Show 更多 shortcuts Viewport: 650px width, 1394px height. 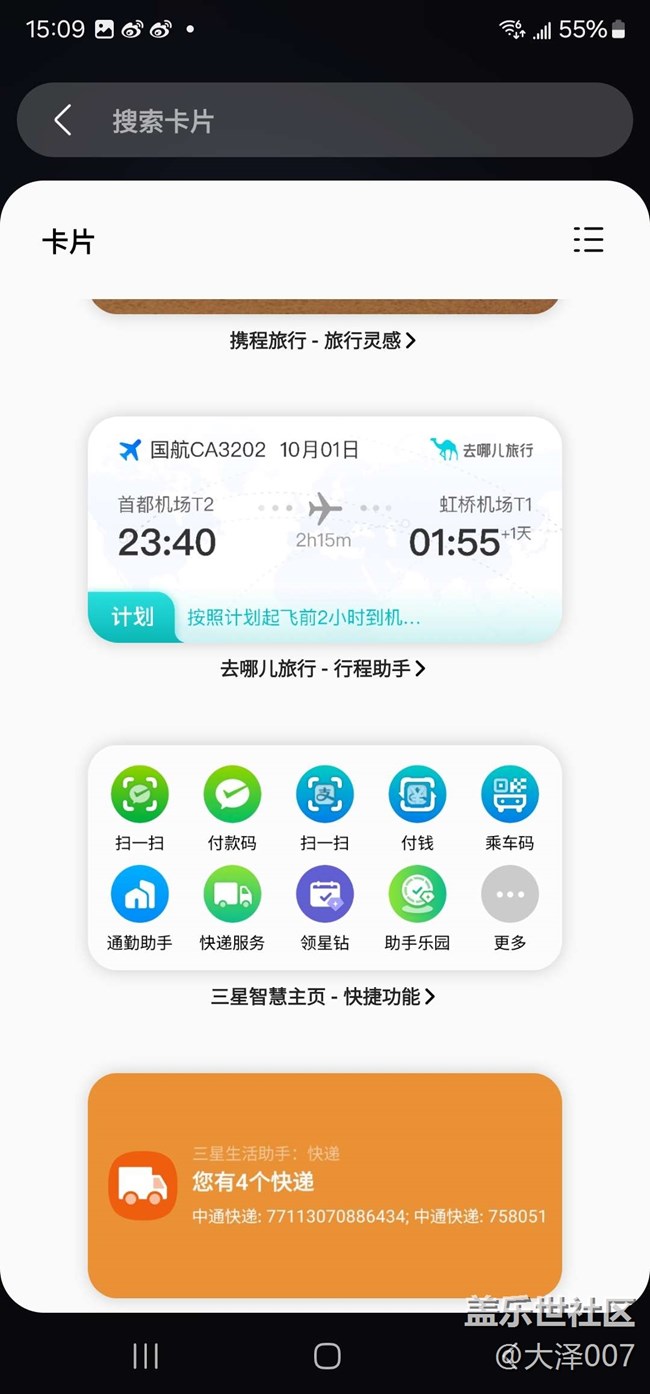tap(510, 908)
